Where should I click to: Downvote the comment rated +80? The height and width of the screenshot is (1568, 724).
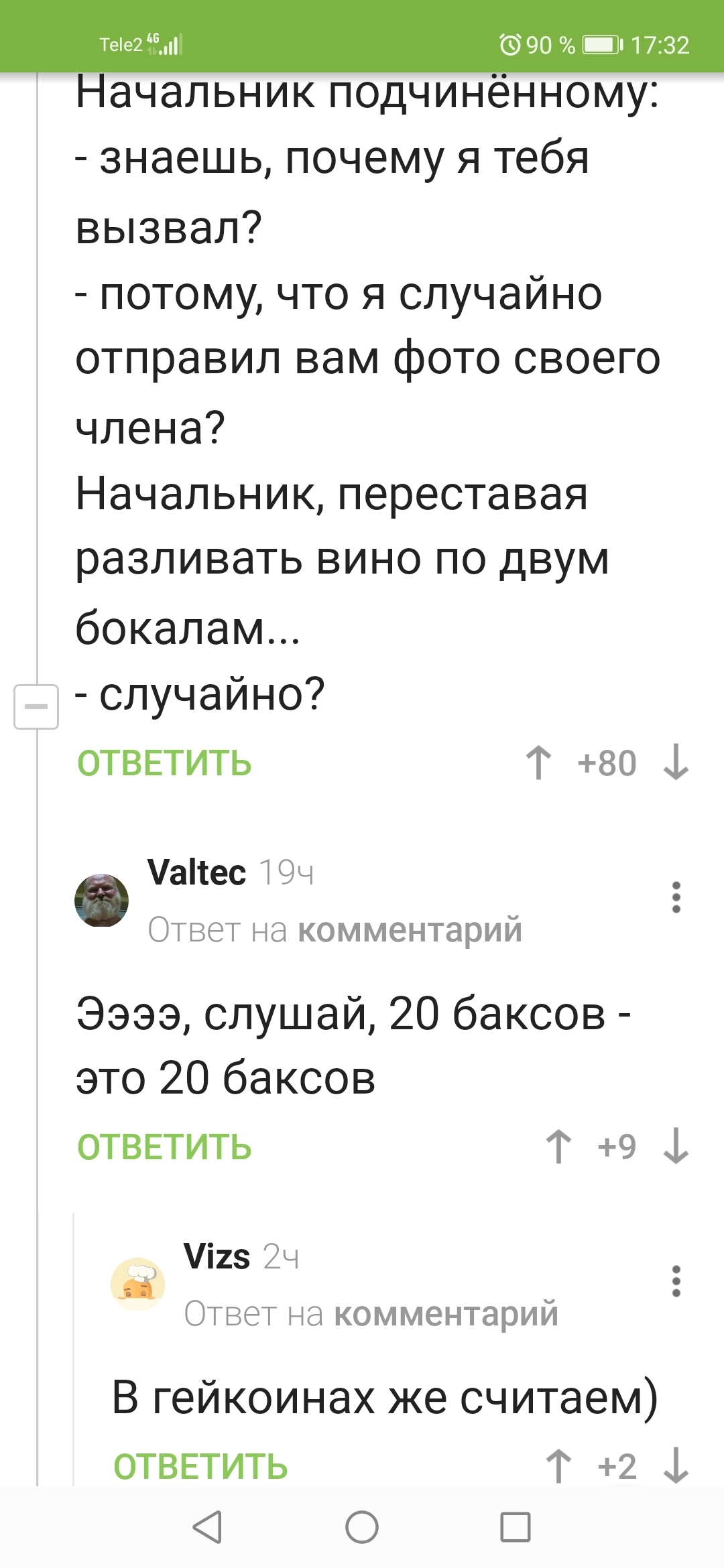676,763
